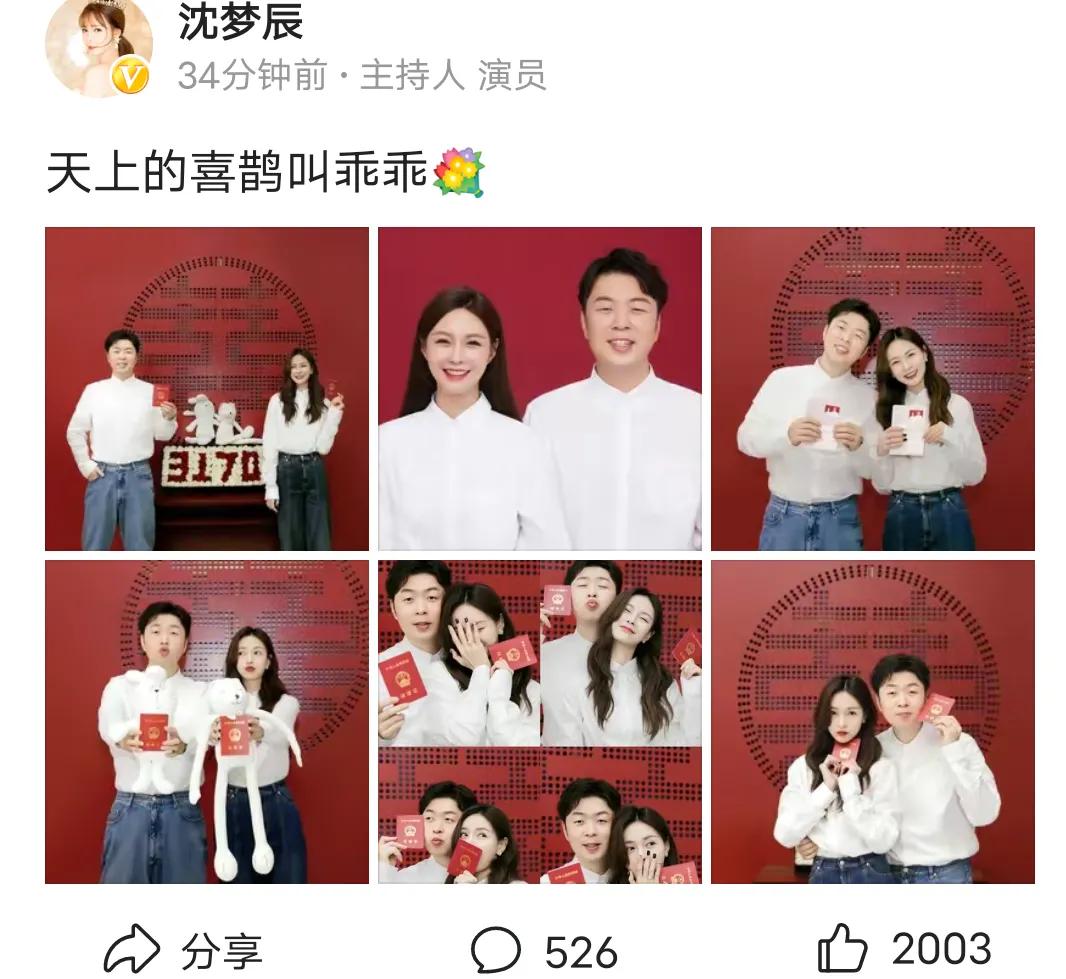Open the 526 comments

tap(544, 950)
